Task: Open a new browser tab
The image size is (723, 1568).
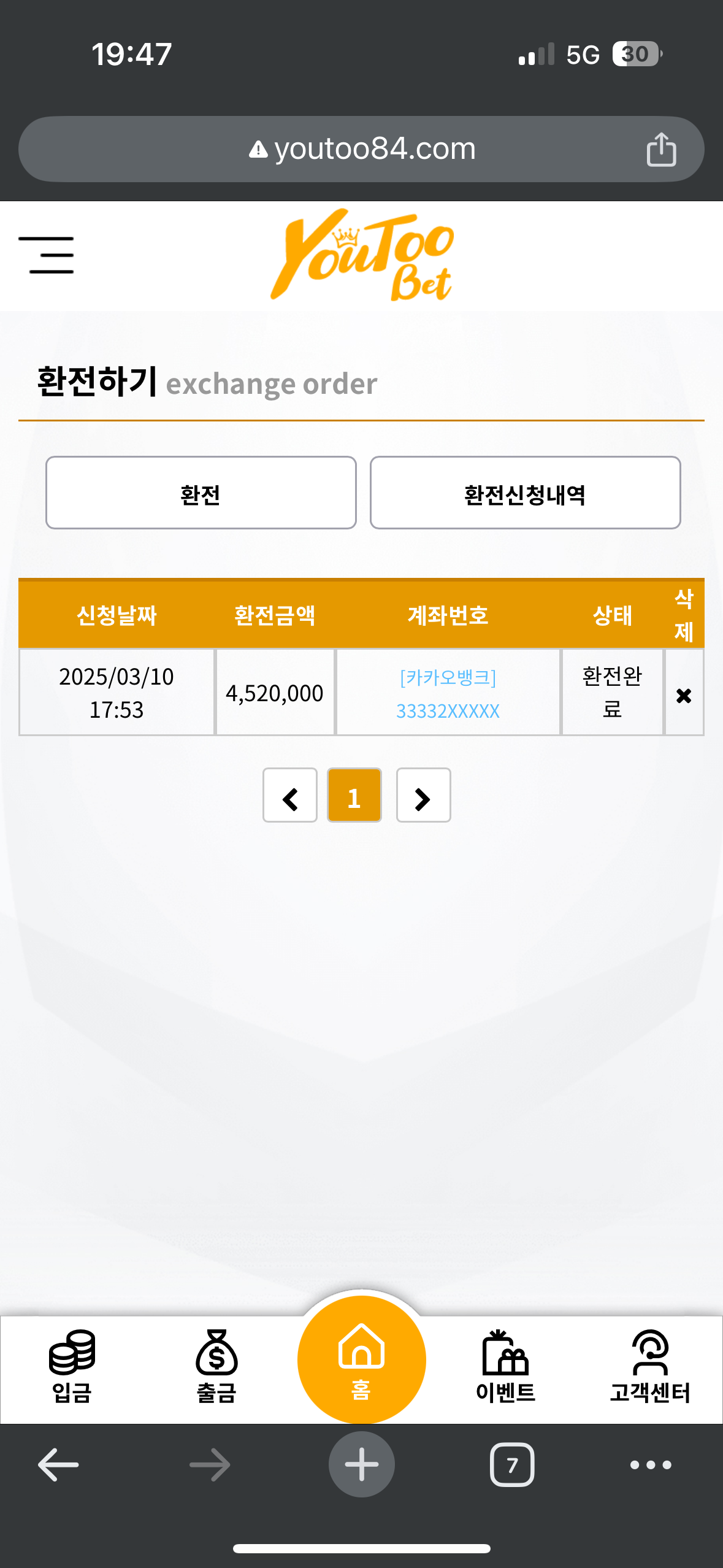Action: click(x=361, y=1464)
